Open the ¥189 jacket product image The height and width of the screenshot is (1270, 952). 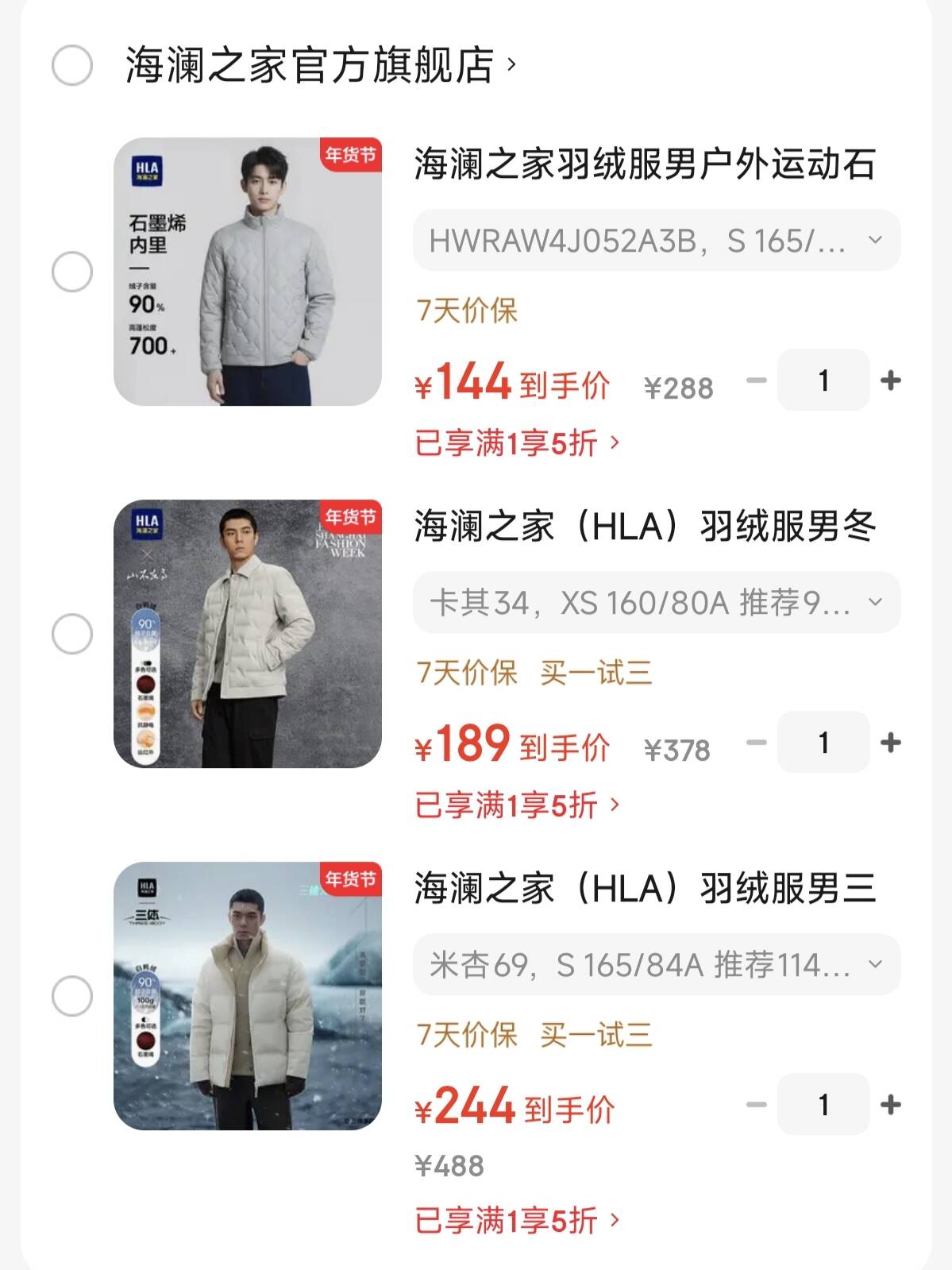(248, 634)
